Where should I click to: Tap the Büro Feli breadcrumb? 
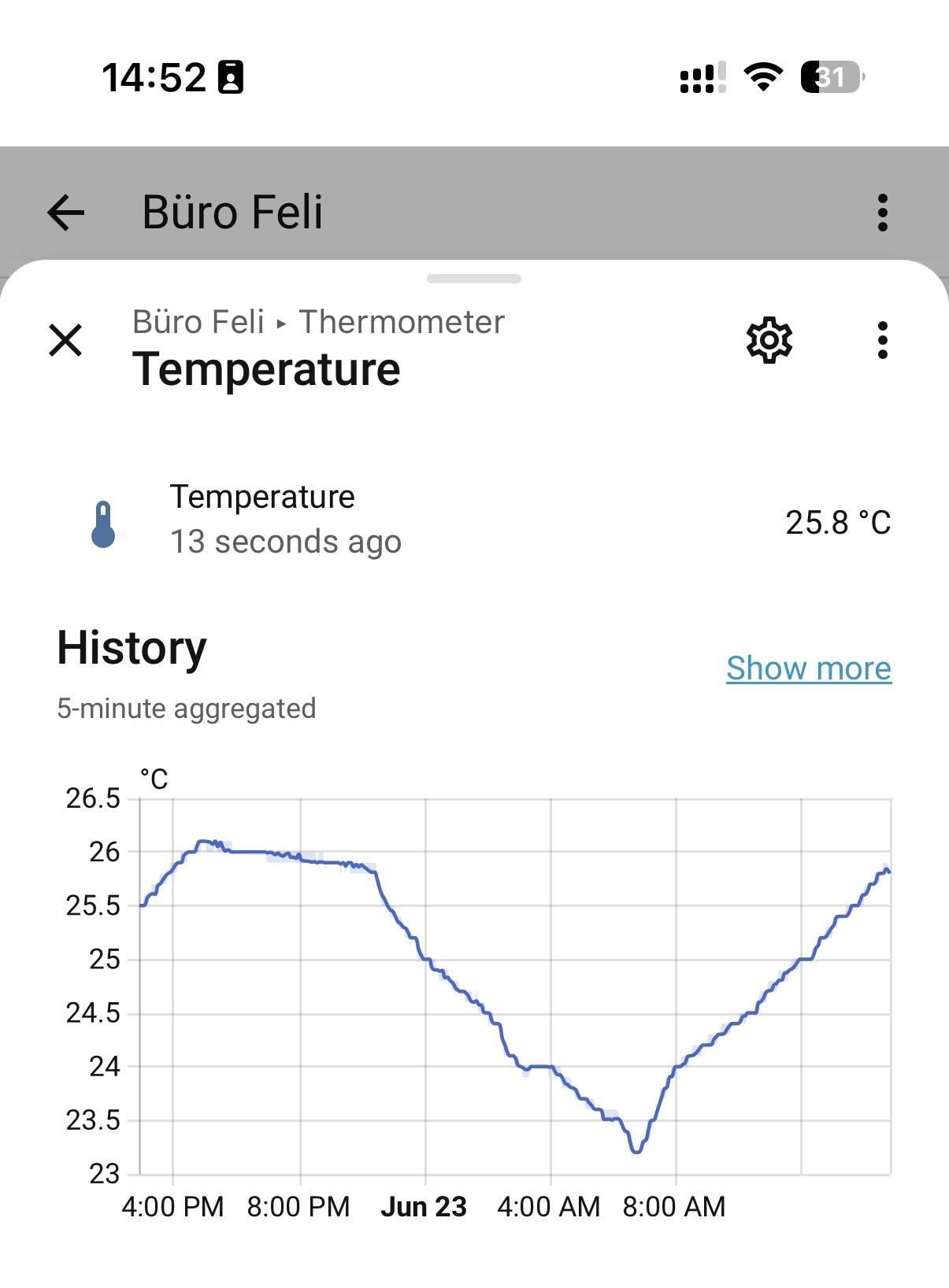pyautogui.click(x=198, y=321)
